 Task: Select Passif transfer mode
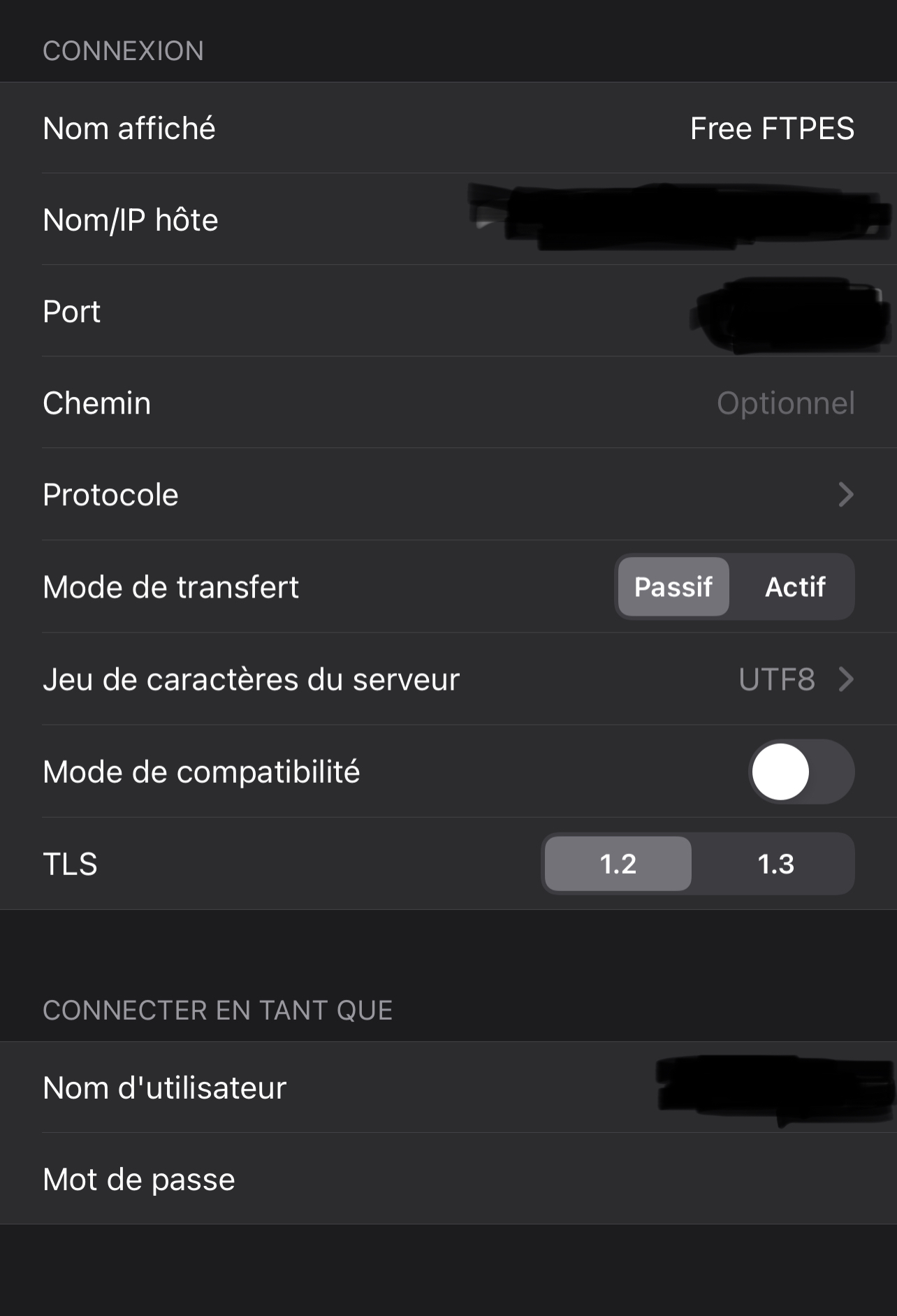[x=673, y=587]
